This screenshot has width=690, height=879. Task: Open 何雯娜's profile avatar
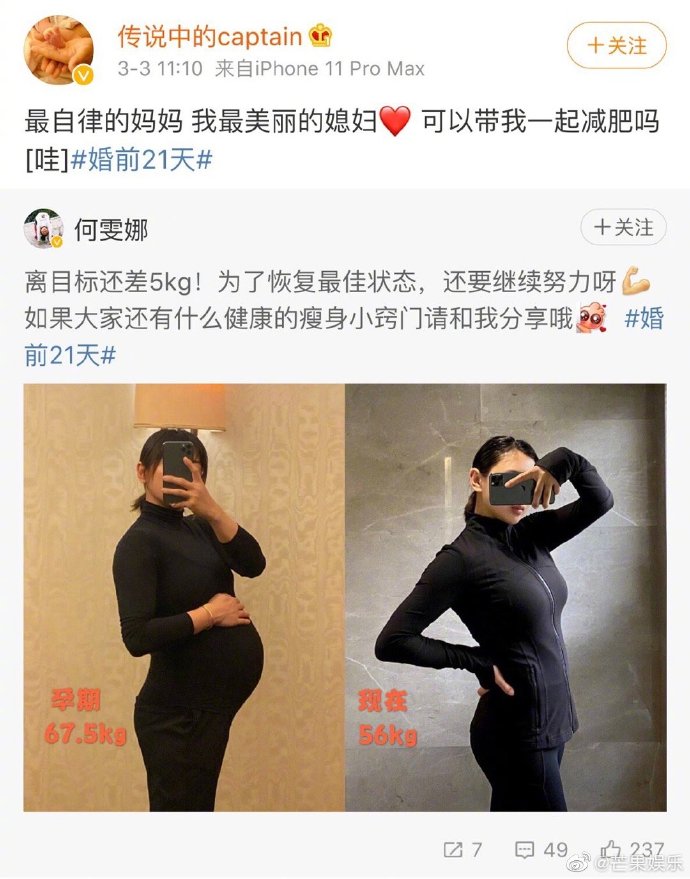coord(44,229)
